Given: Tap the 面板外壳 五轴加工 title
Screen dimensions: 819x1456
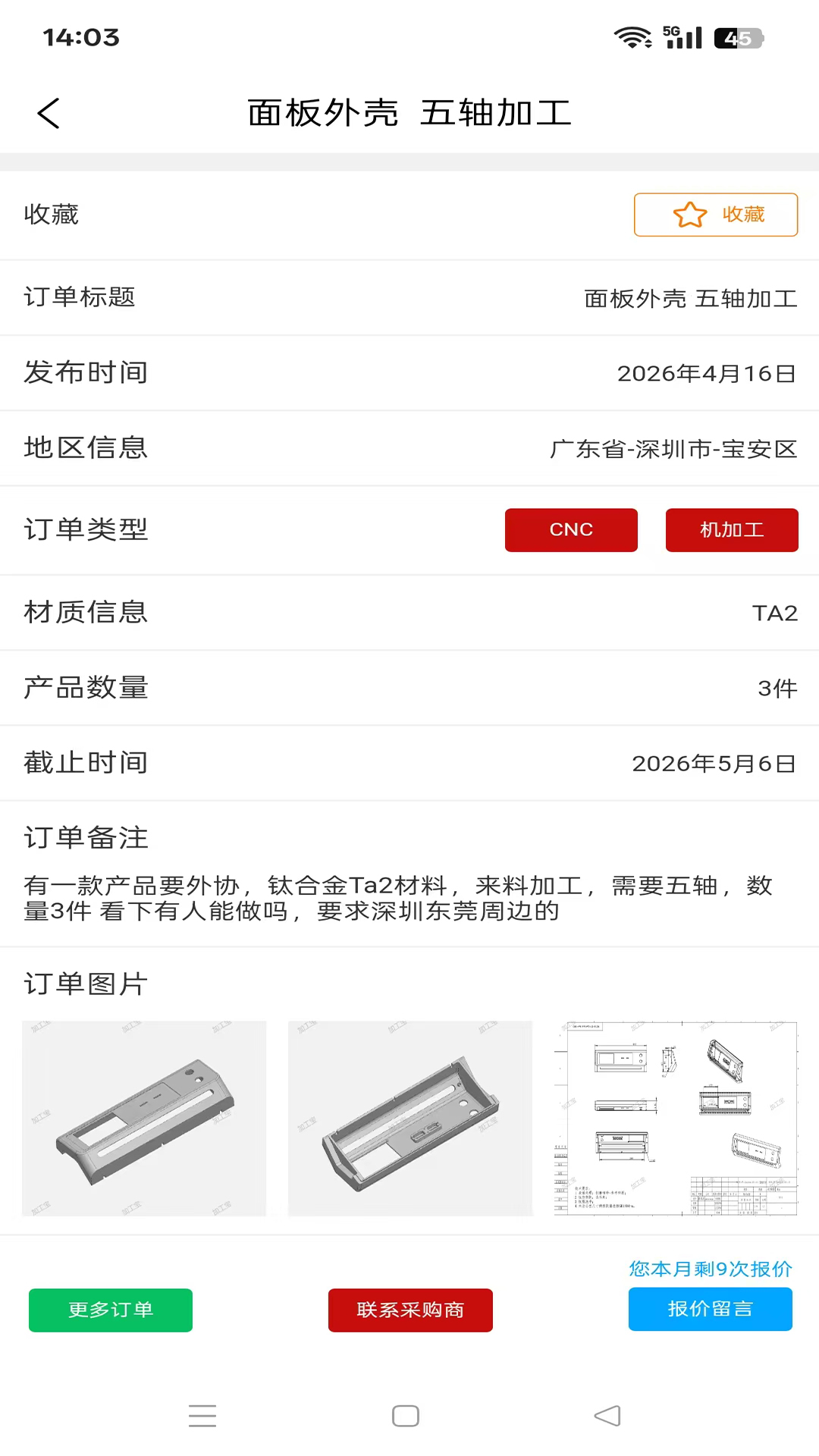Looking at the screenshot, I should pos(409,112).
